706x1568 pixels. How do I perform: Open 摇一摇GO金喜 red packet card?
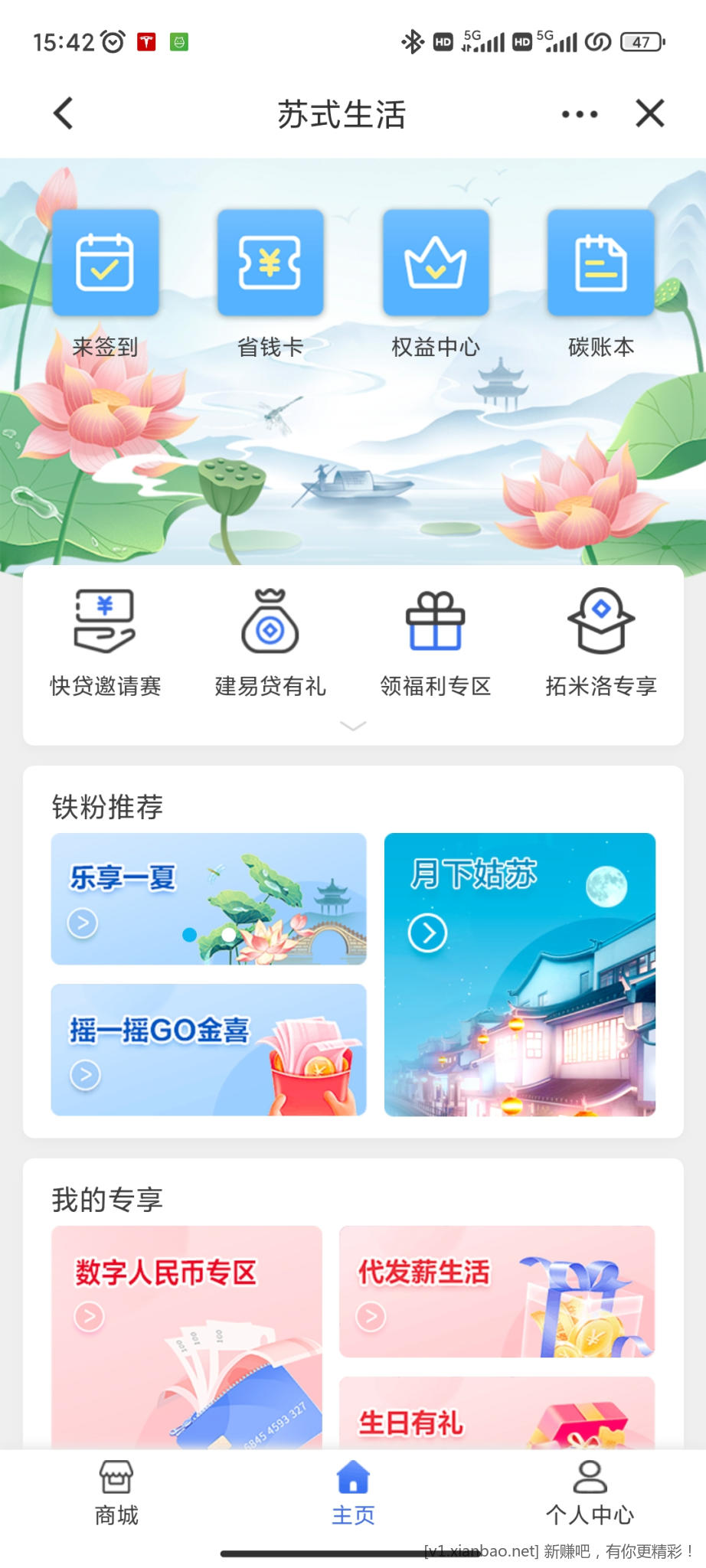click(208, 1049)
